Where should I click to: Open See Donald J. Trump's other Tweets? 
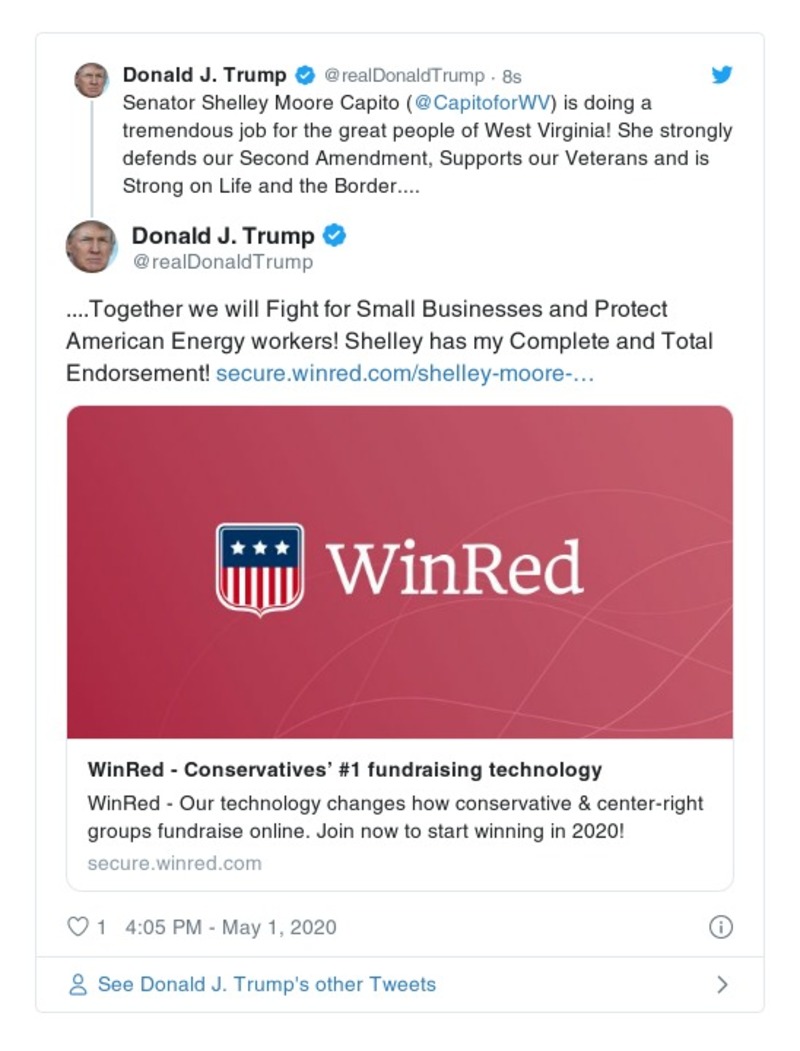265,984
